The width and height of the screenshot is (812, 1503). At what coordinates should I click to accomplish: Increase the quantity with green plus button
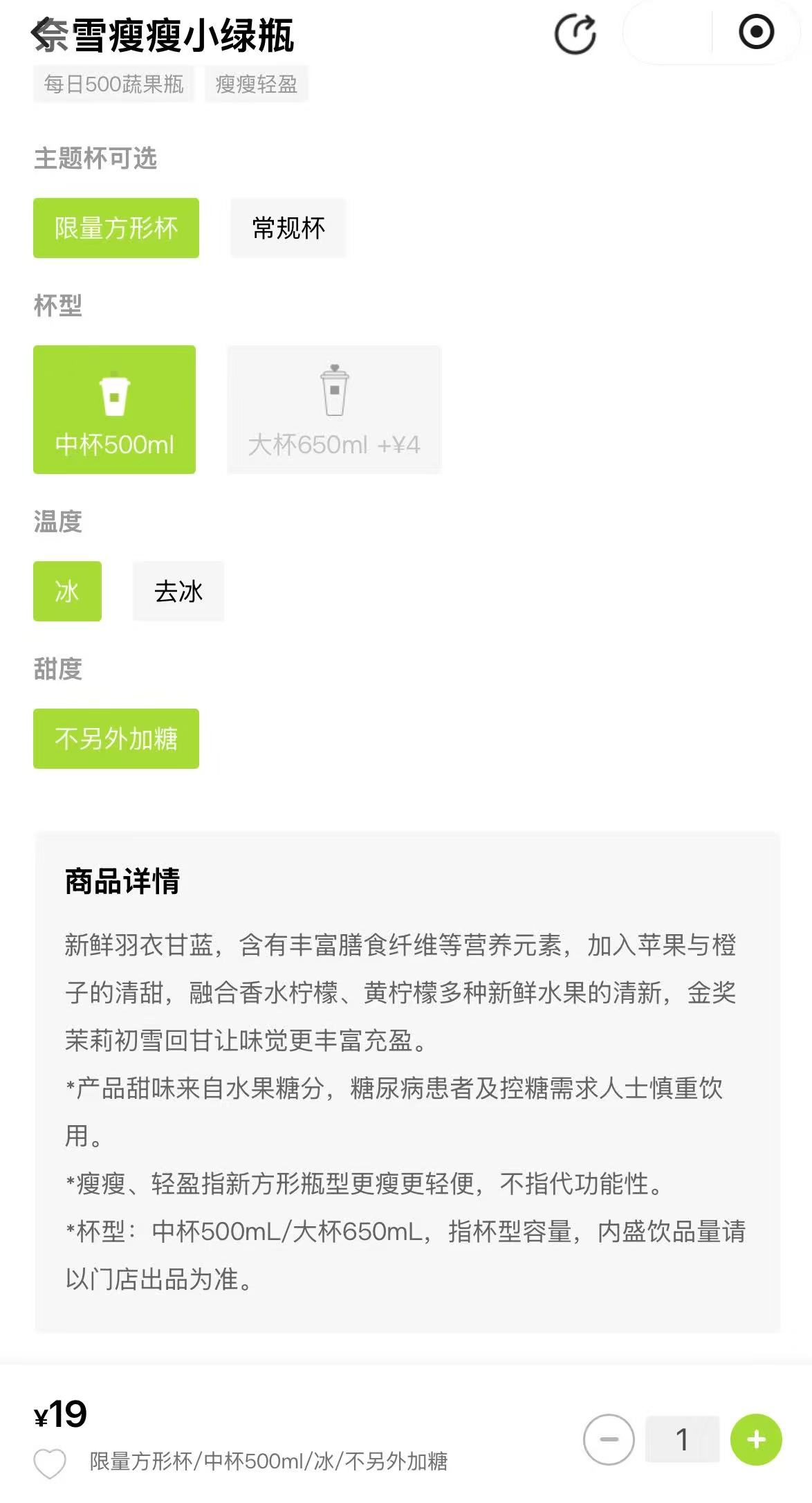[x=756, y=1439]
